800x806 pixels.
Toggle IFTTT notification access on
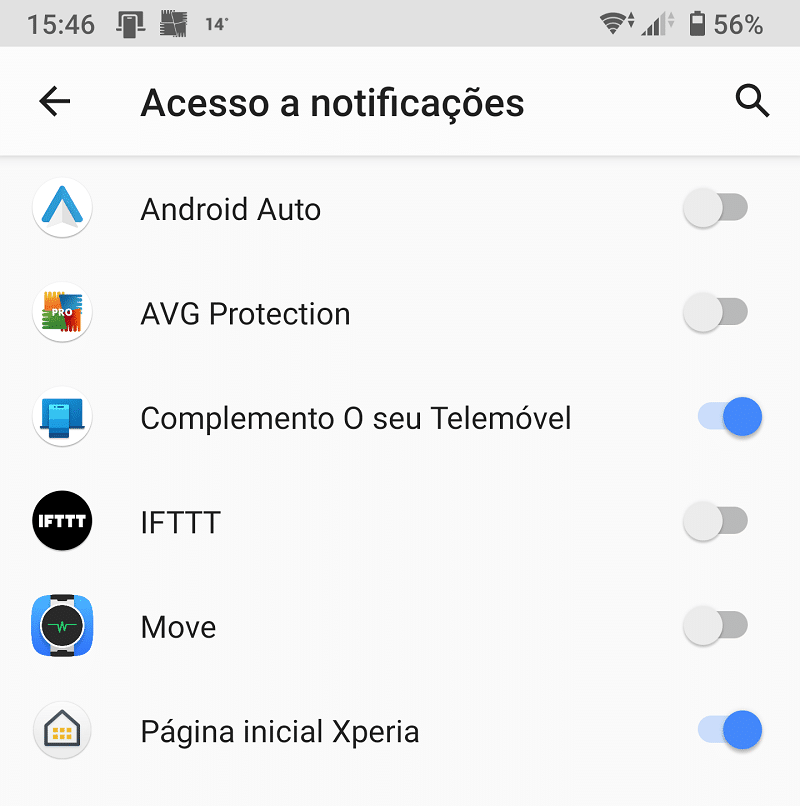coord(715,521)
